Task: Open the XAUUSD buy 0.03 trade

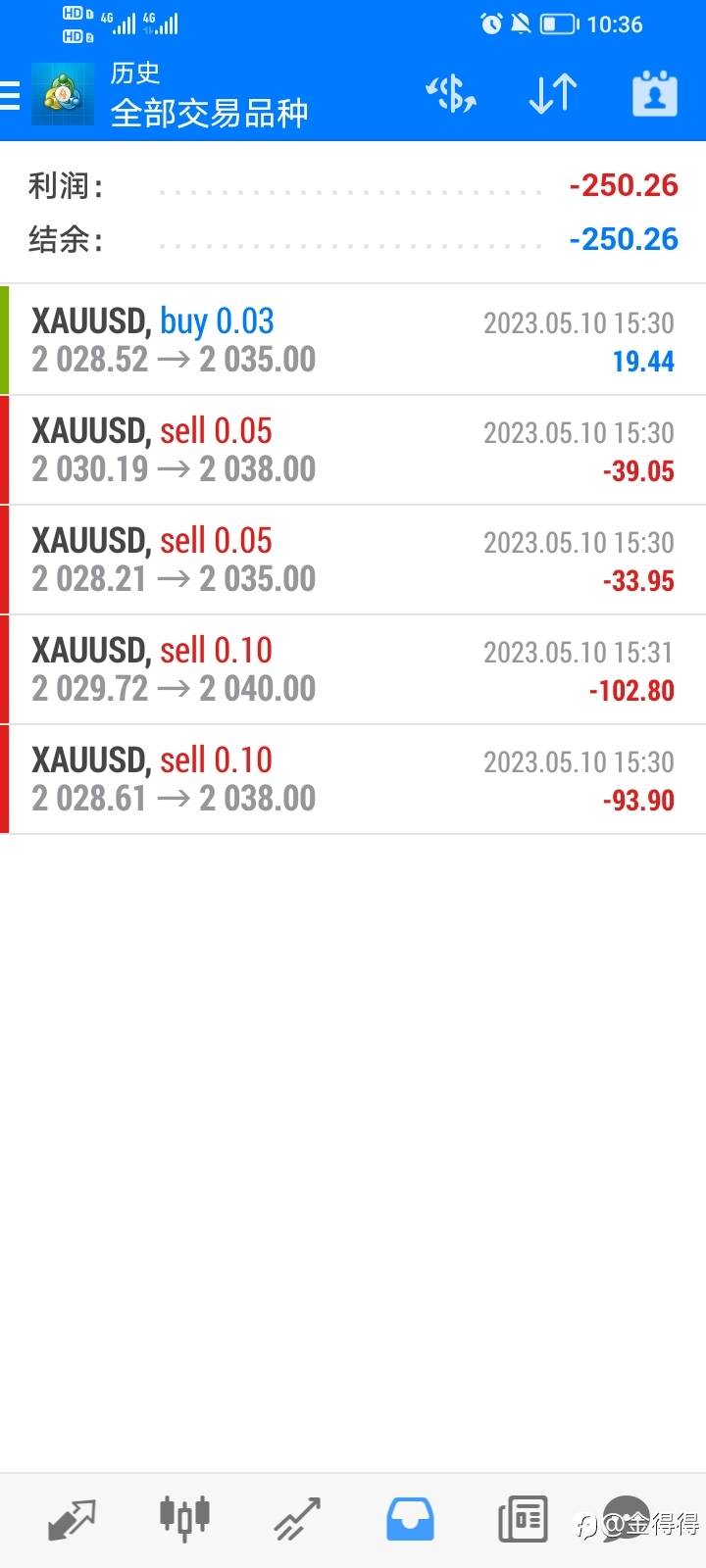Action: pyautogui.click(x=353, y=340)
